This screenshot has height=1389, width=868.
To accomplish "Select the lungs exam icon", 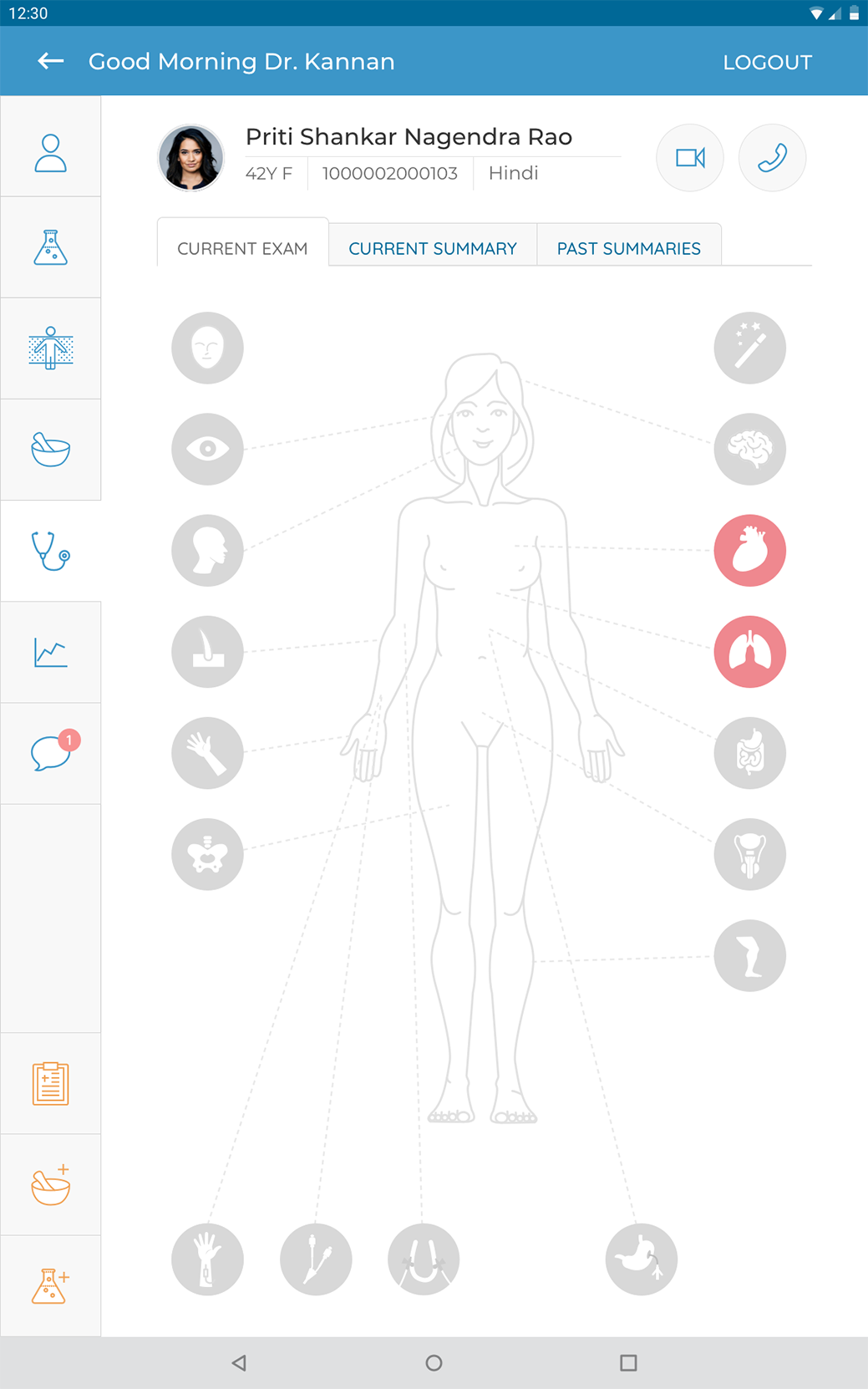I will point(749,652).
